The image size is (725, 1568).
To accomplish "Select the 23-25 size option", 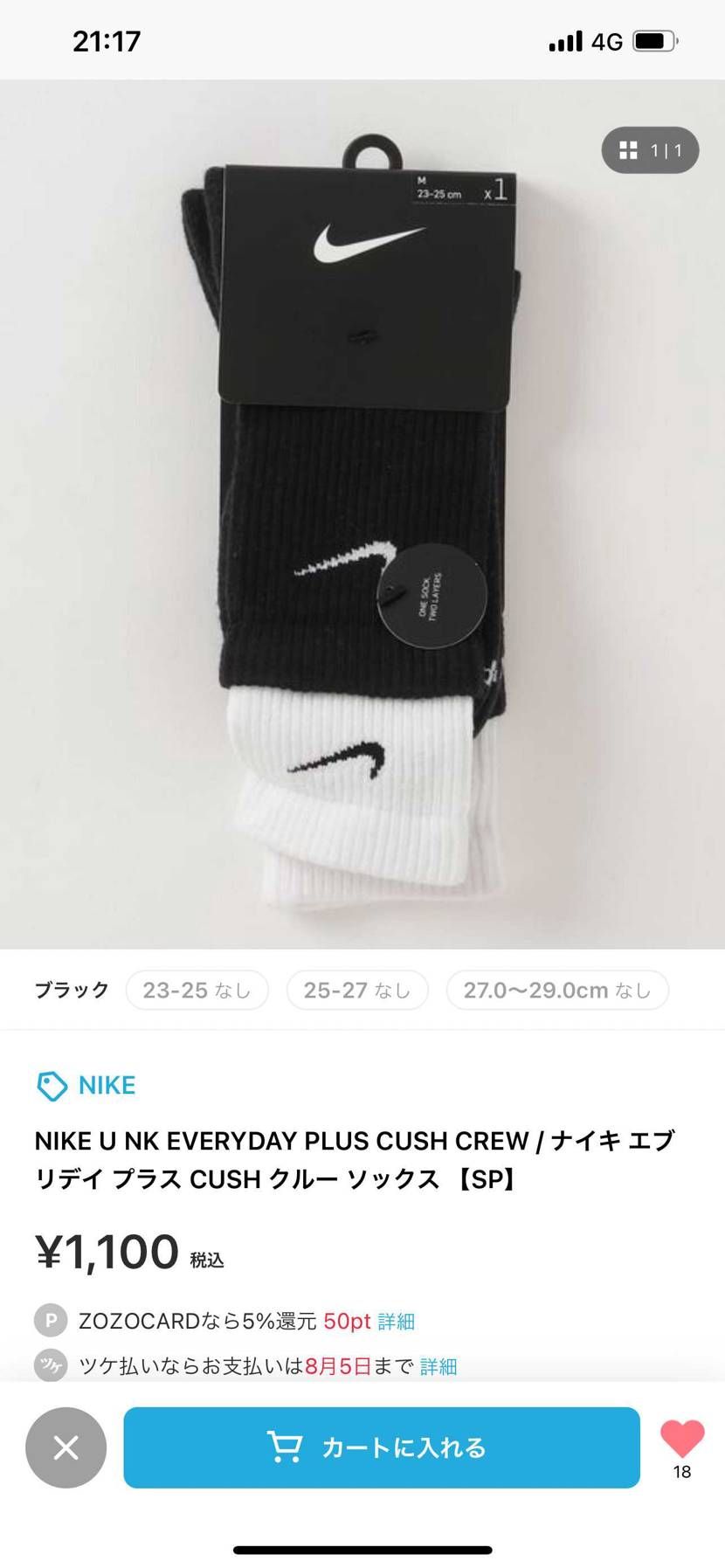I will 197,990.
